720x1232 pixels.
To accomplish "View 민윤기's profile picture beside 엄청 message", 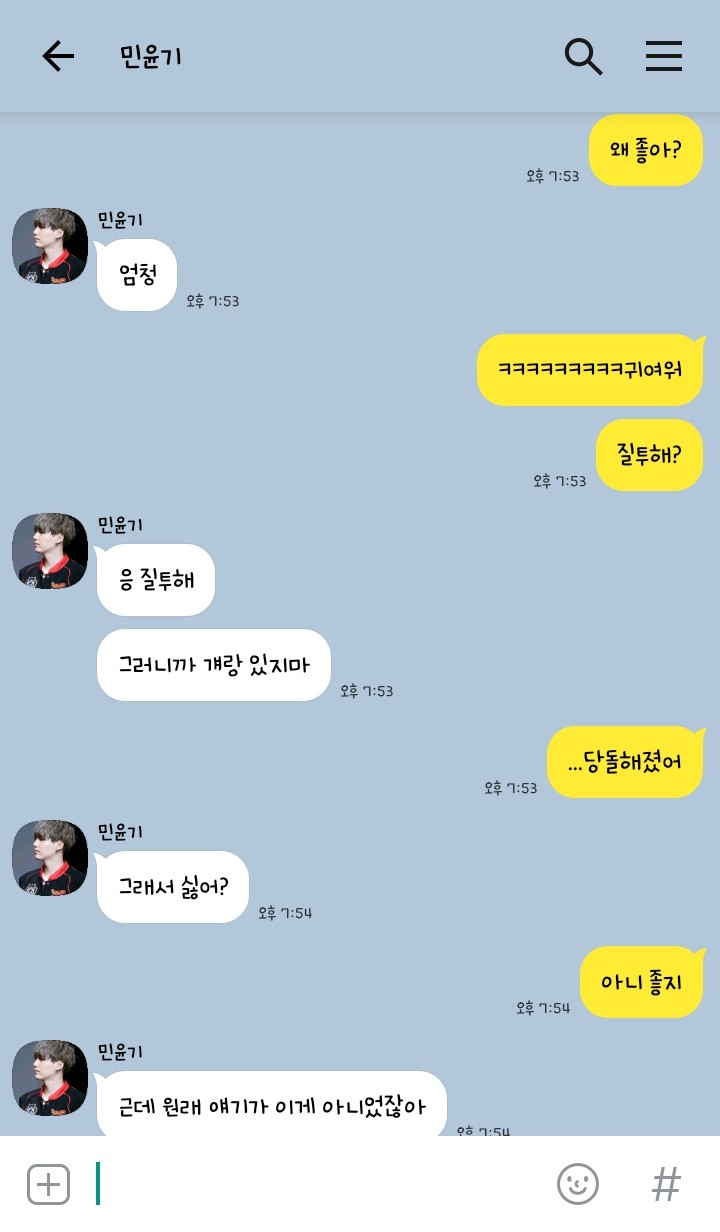I will point(50,245).
